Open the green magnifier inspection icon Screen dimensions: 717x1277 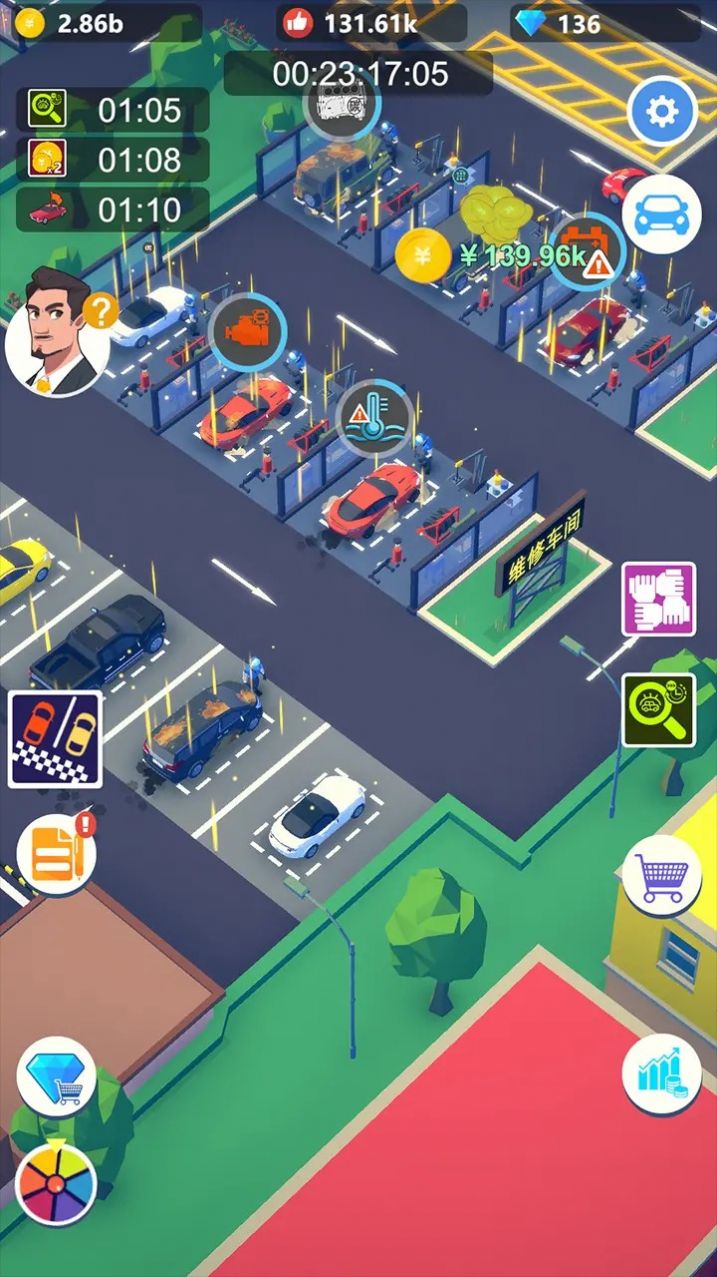[x=659, y=710]
